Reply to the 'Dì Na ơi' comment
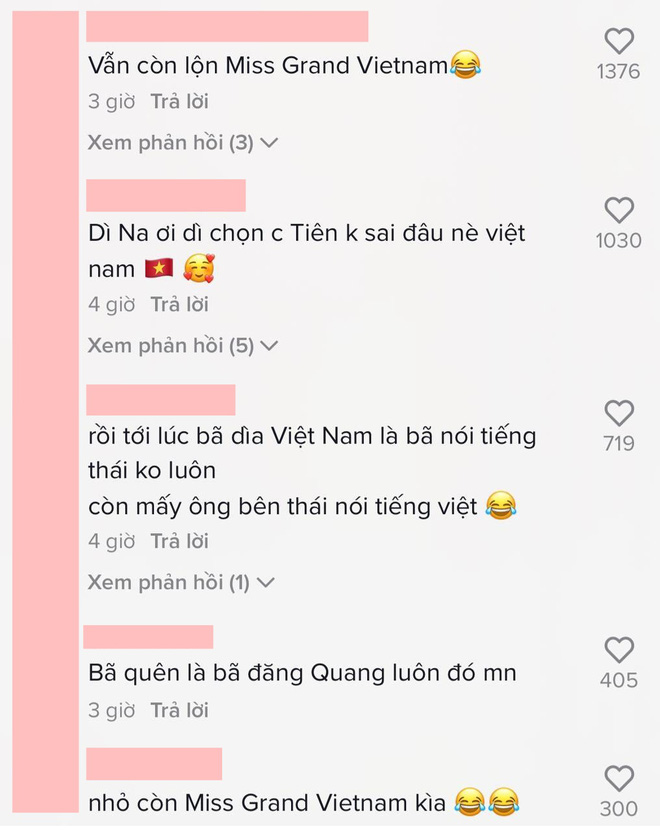 tap(179, 304)
